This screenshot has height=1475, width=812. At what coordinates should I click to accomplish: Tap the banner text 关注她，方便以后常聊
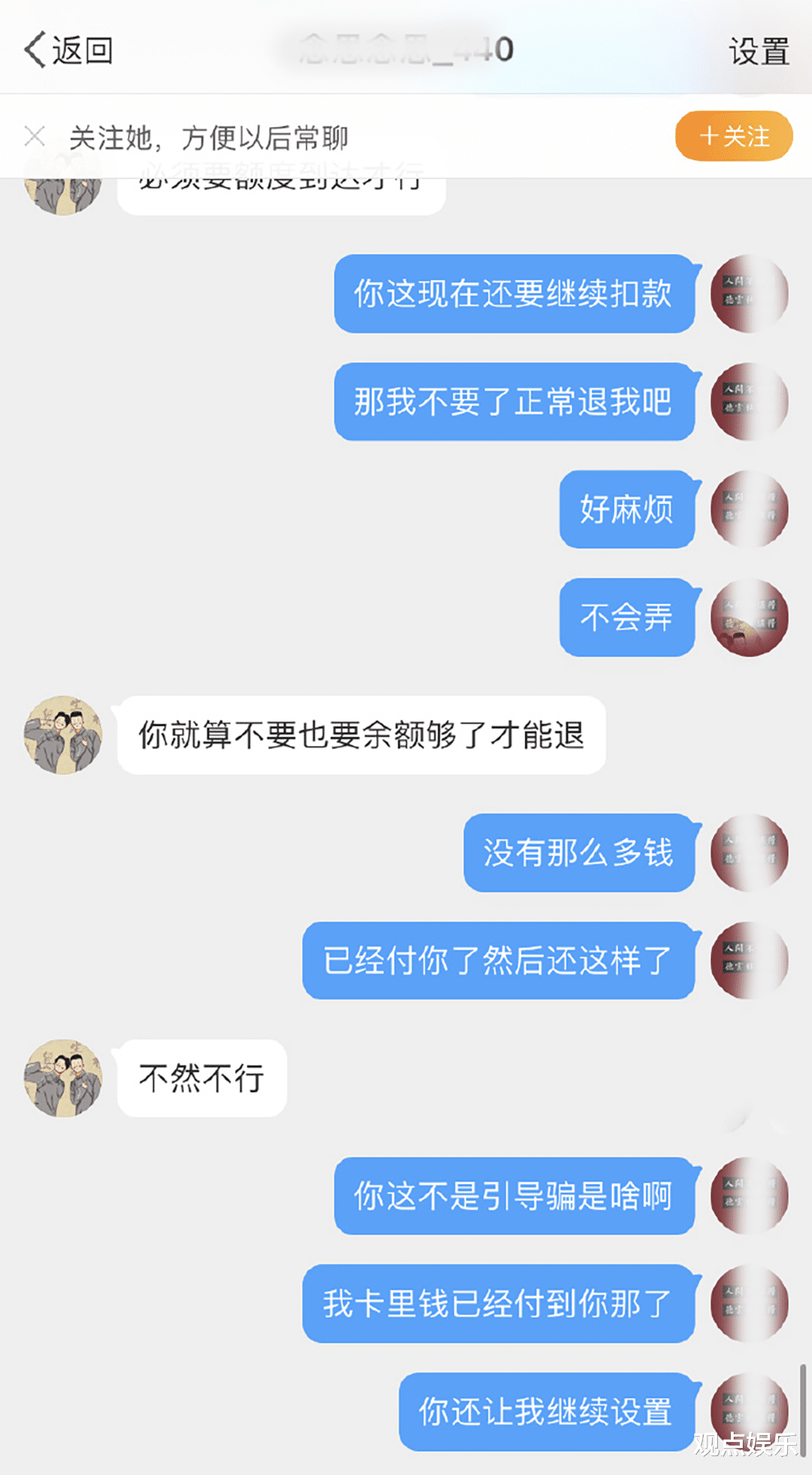(x=211, y=138)
